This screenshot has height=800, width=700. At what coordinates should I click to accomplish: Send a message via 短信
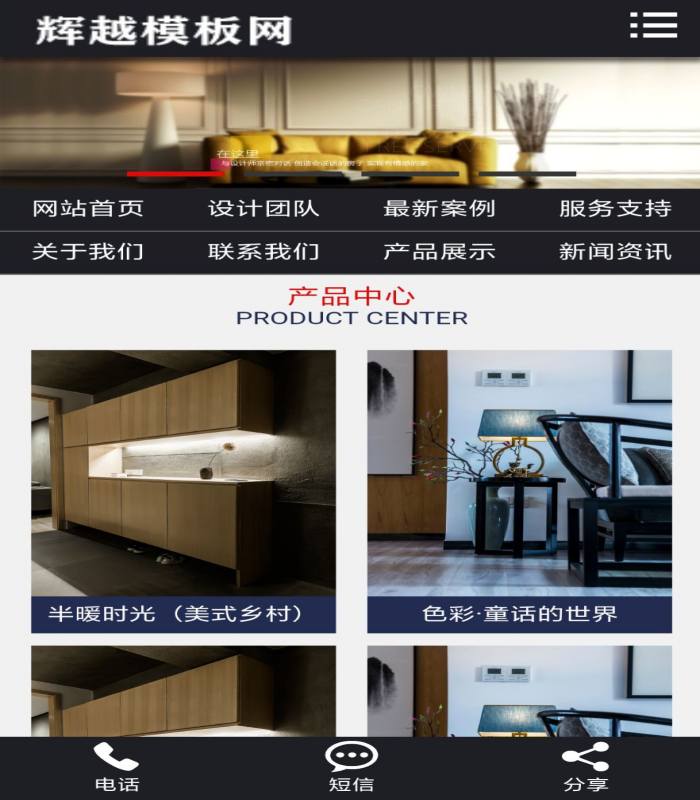[x=351, y=768]
